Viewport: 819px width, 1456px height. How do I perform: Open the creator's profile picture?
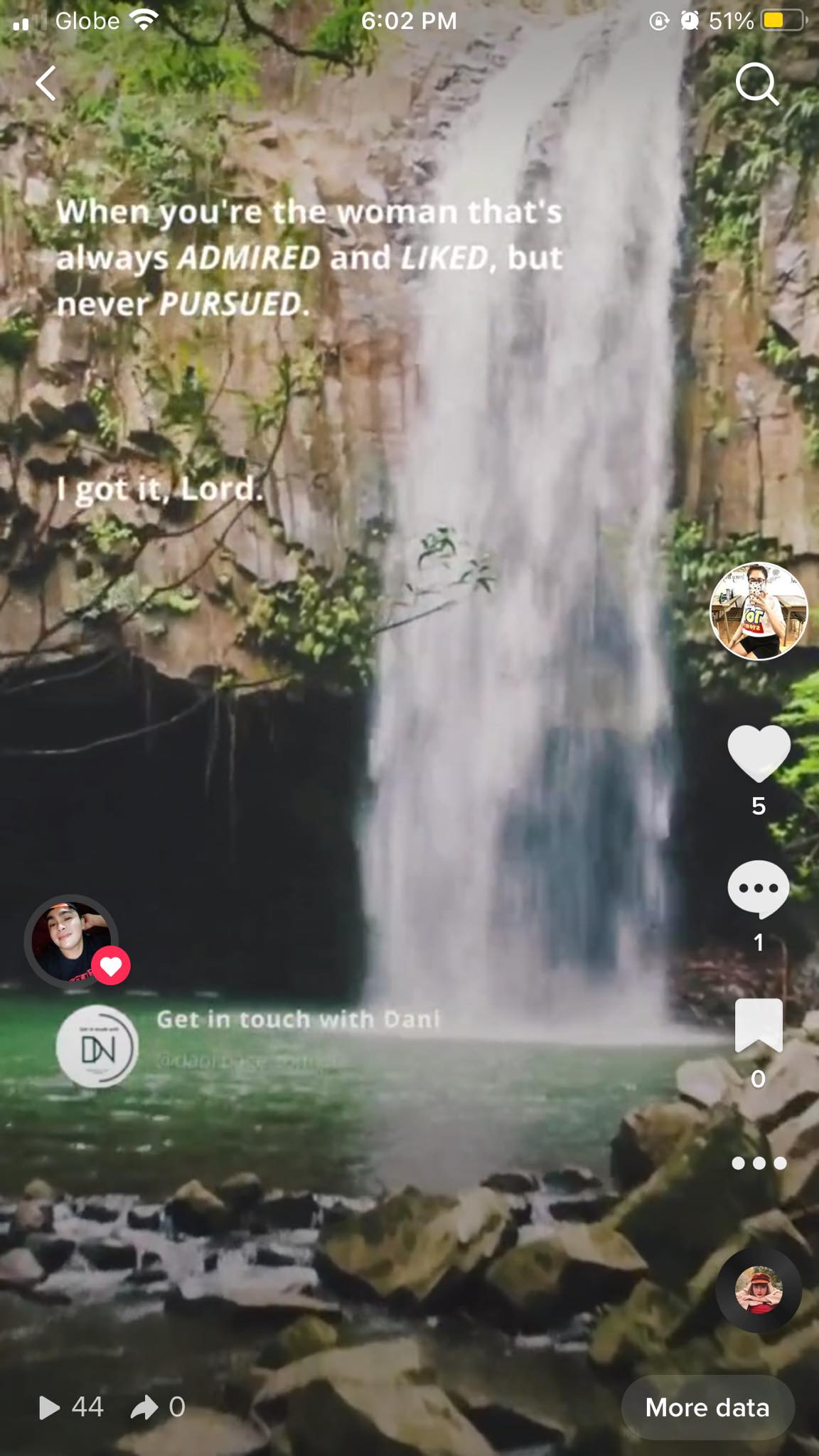coord(759,611)
